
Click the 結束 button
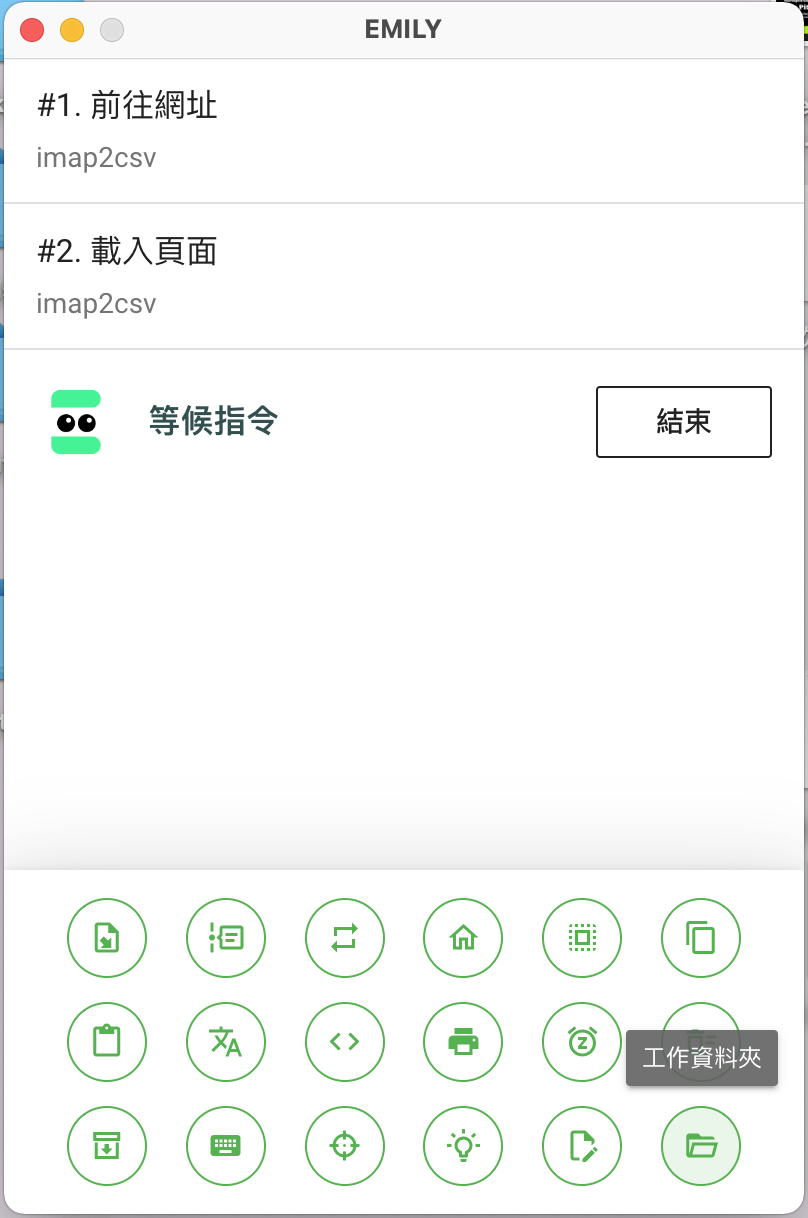pos(683,422)
